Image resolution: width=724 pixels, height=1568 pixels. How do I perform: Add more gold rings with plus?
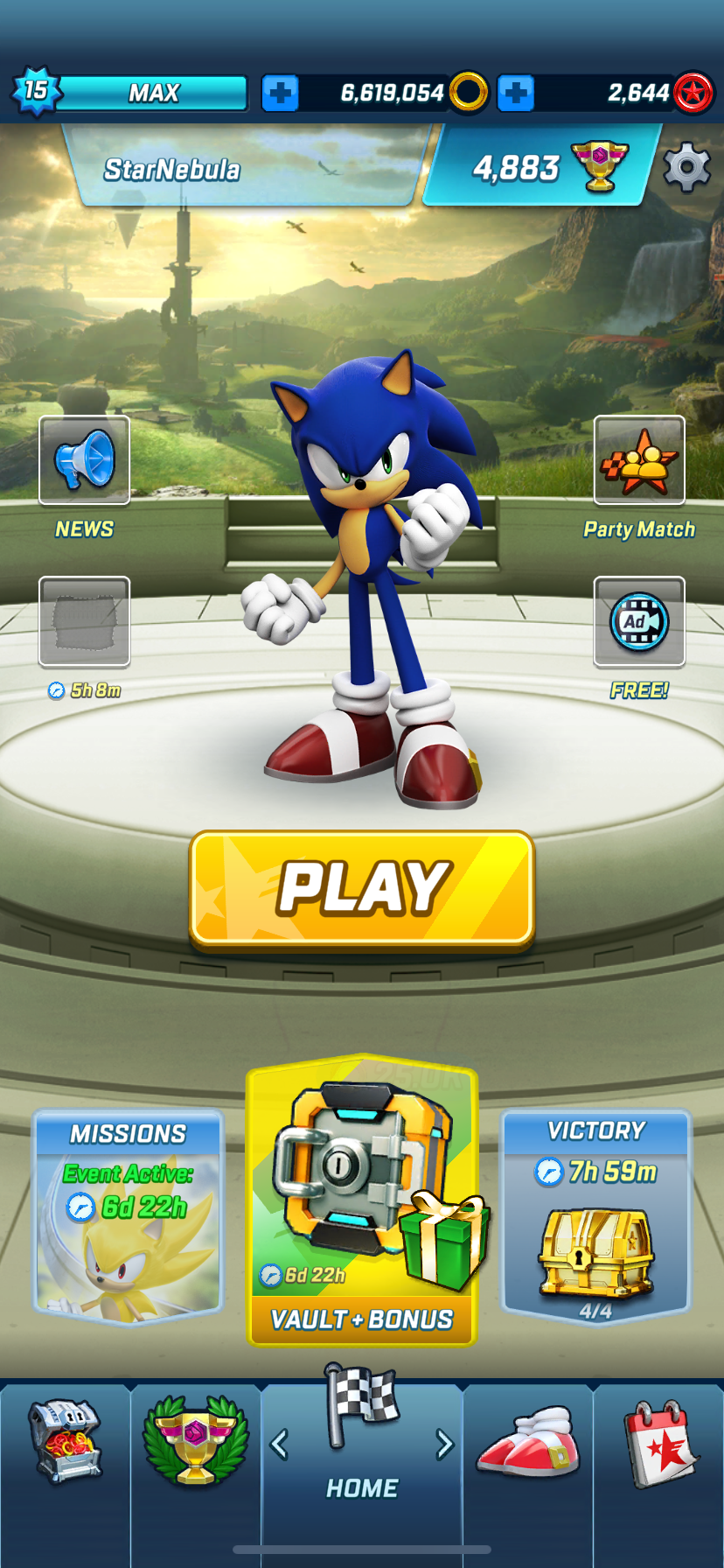pyautogui.click(x=281, y=93)
